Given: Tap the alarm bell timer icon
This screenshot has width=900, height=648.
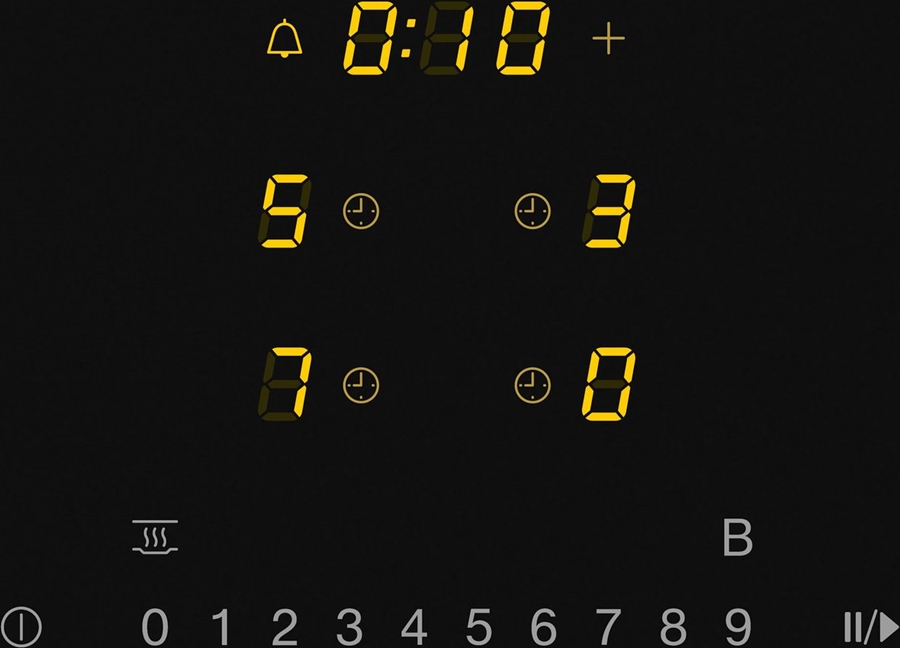Looking at the screenshot, I should 285,40.
